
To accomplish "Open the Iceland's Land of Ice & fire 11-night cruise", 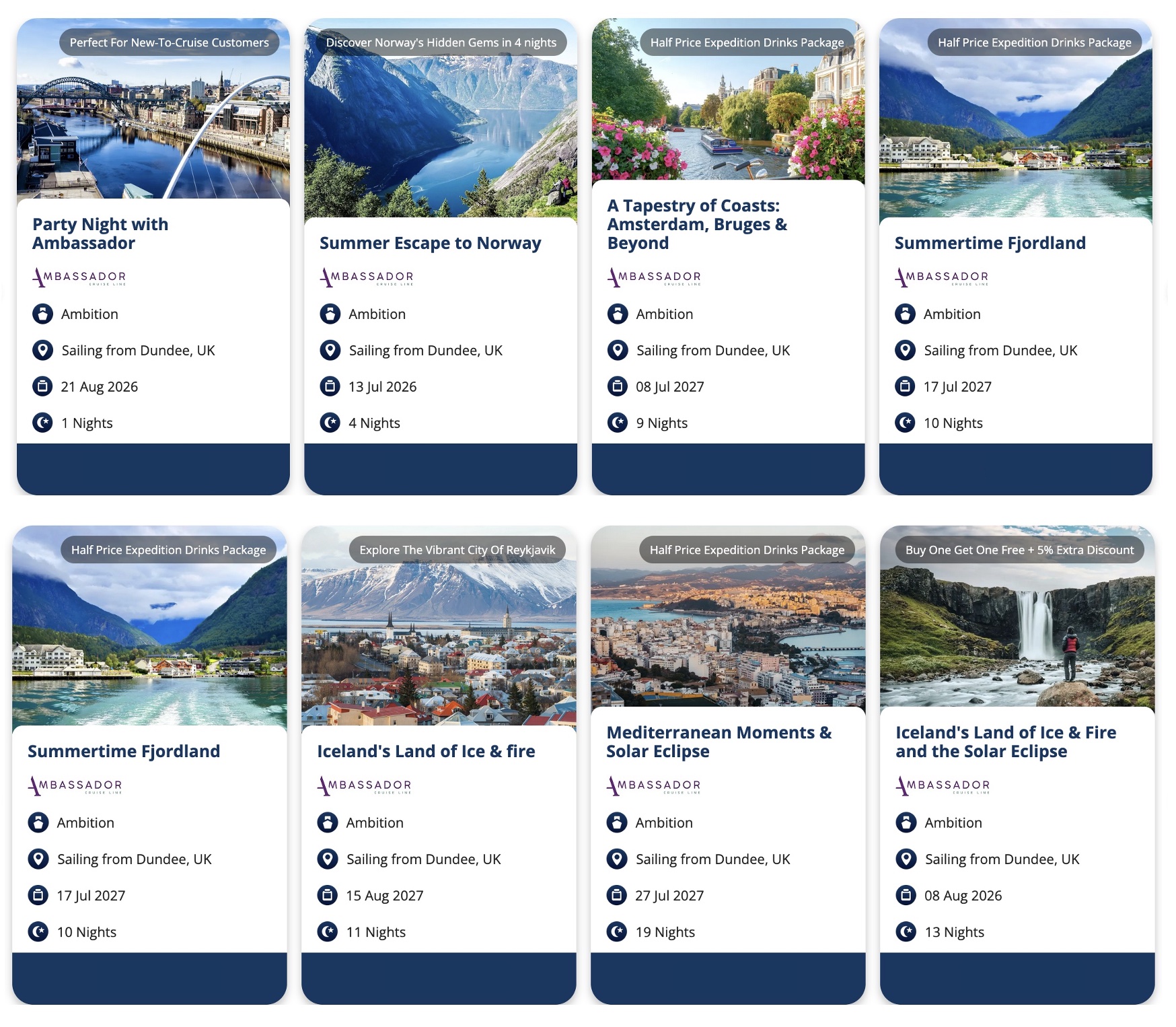I will [426, 751].
